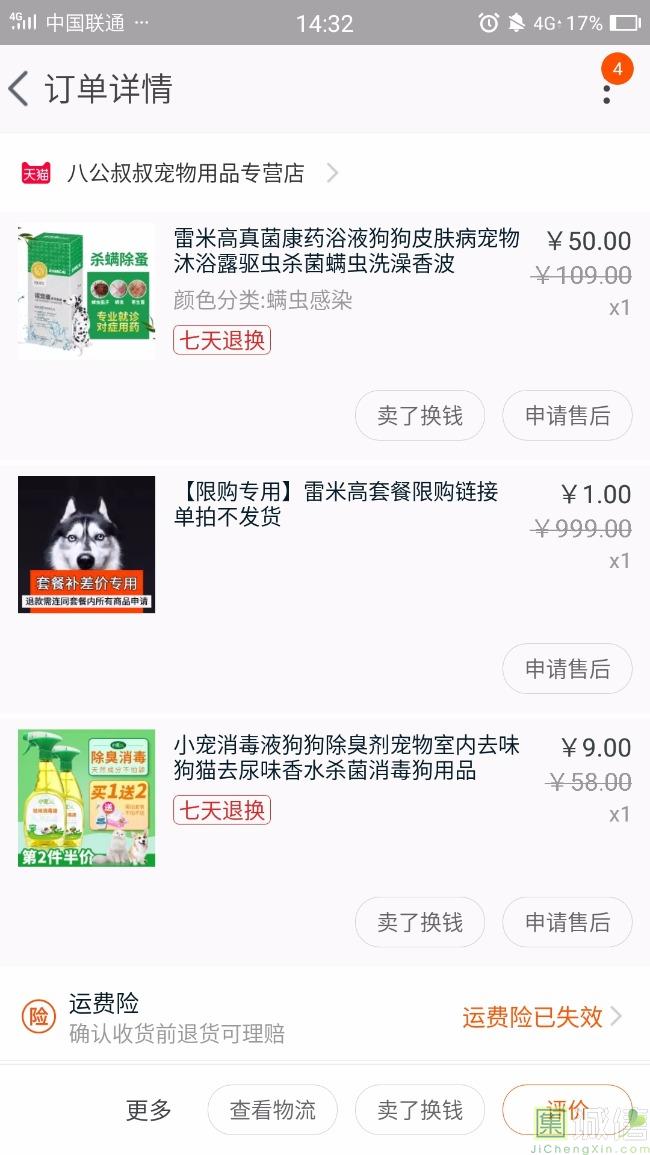Show 更多 order options
This screenshot has width=650, height=1155.
[149, 1110]
